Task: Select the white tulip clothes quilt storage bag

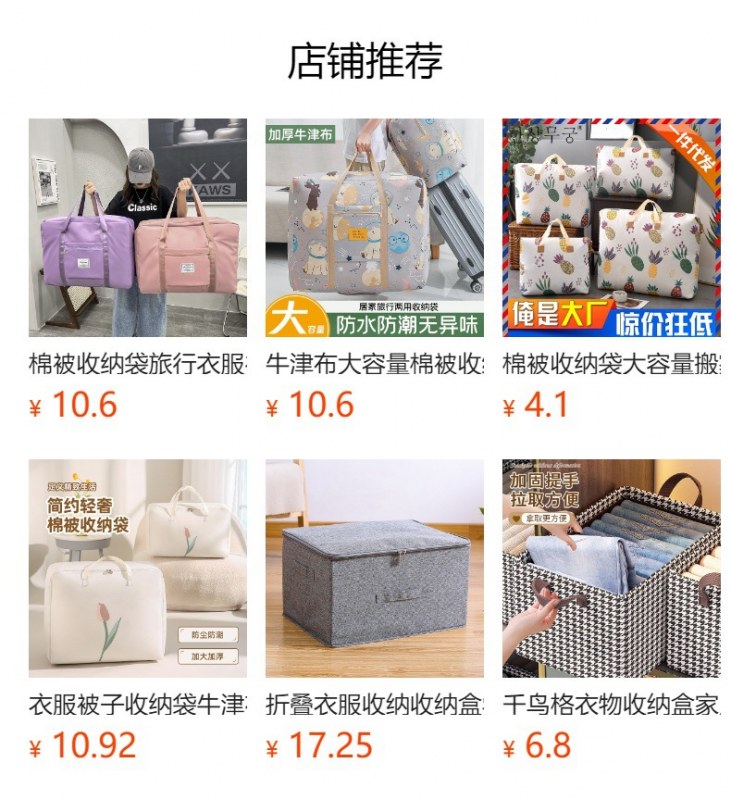Action: pyautogui.click(x=137, y=568)
